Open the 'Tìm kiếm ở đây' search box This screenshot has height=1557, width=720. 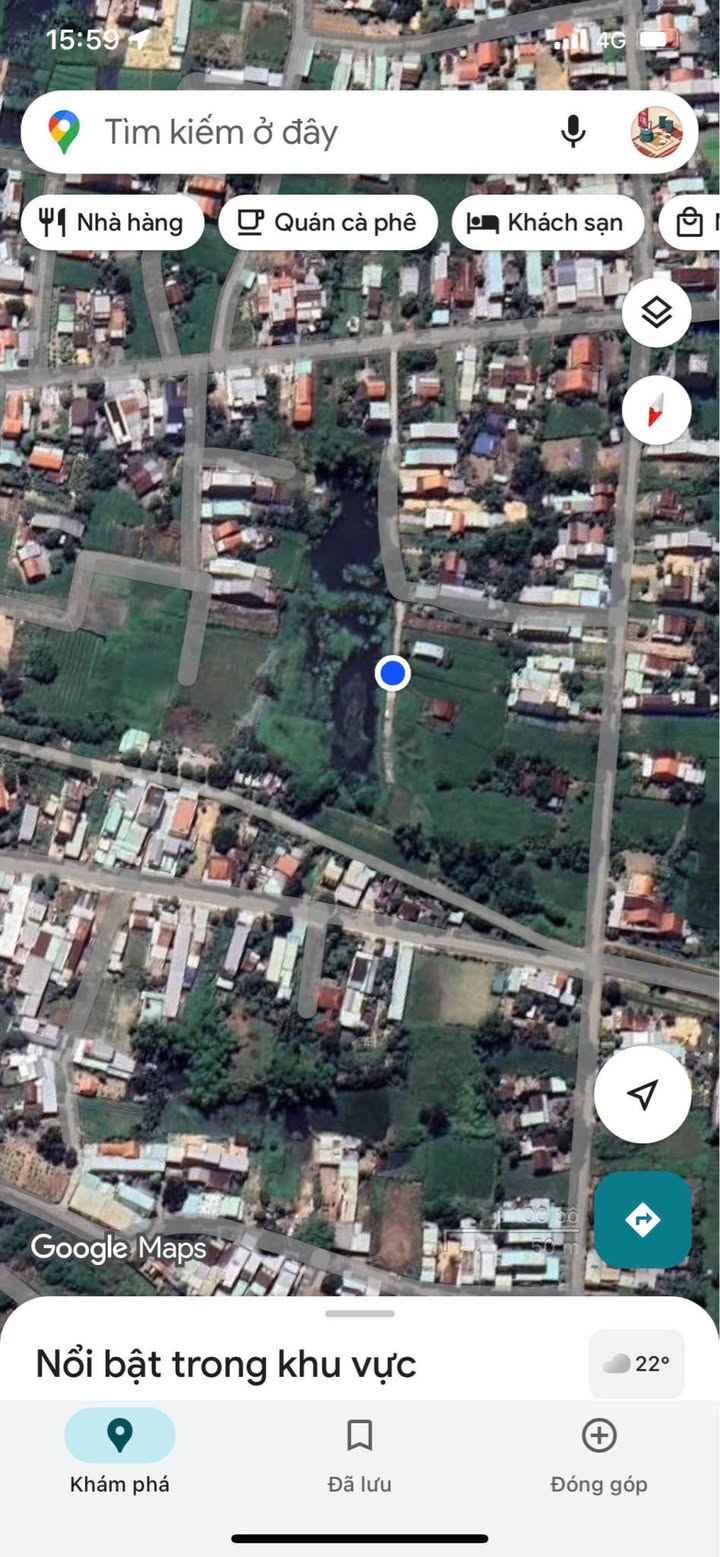point(300,132)
